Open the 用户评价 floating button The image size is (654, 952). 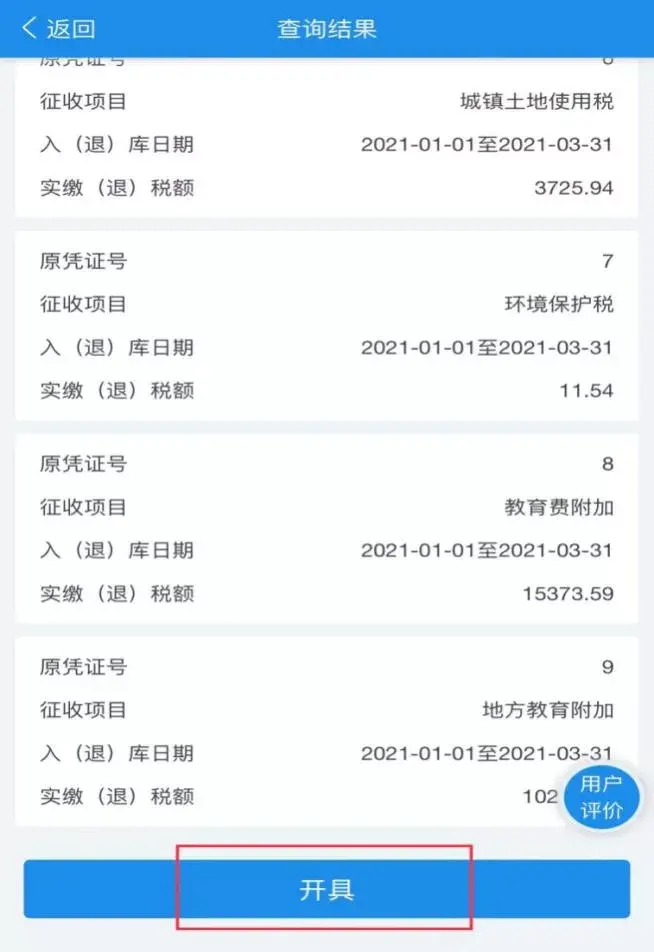pyautogui.click(x=601, y=797)
